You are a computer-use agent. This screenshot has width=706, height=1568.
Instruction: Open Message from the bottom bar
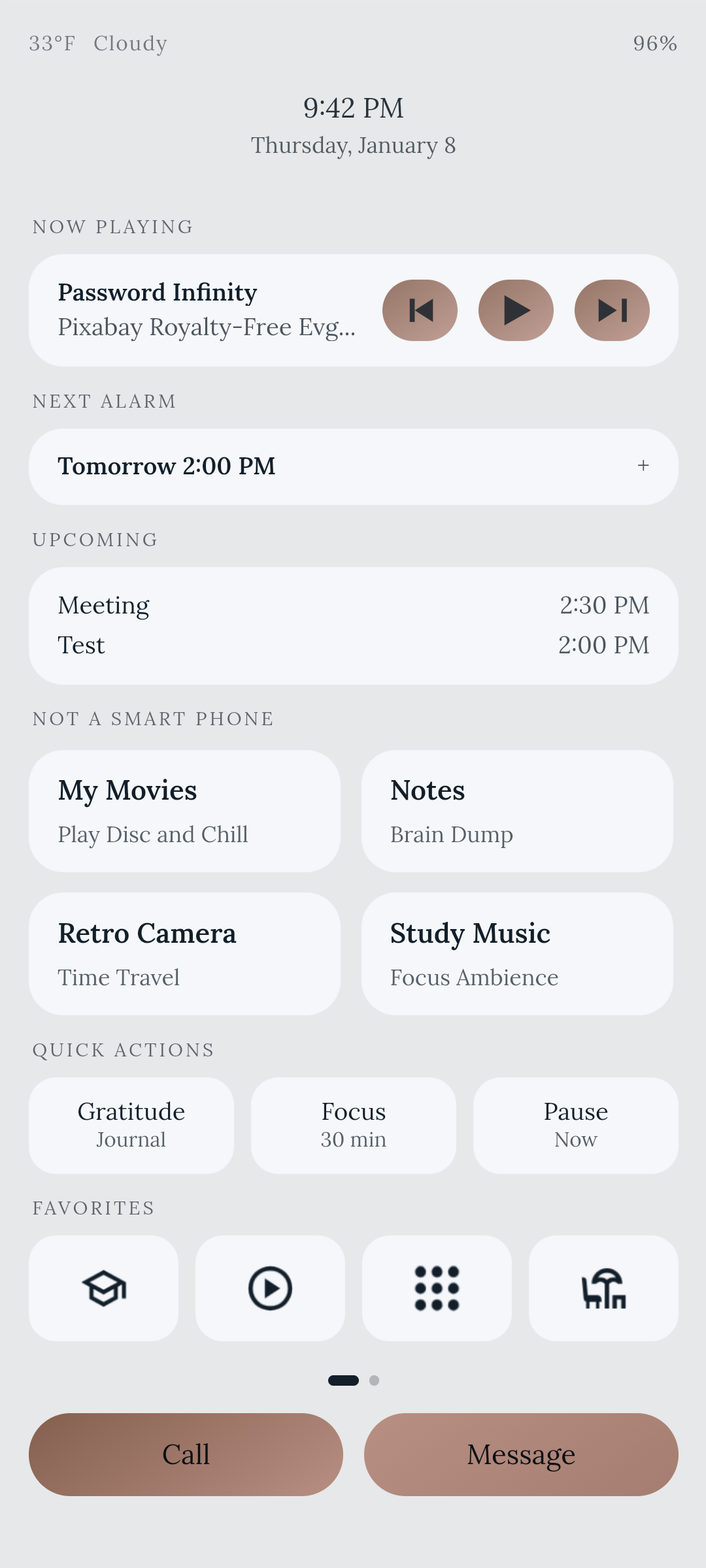tap(521, 1454)
